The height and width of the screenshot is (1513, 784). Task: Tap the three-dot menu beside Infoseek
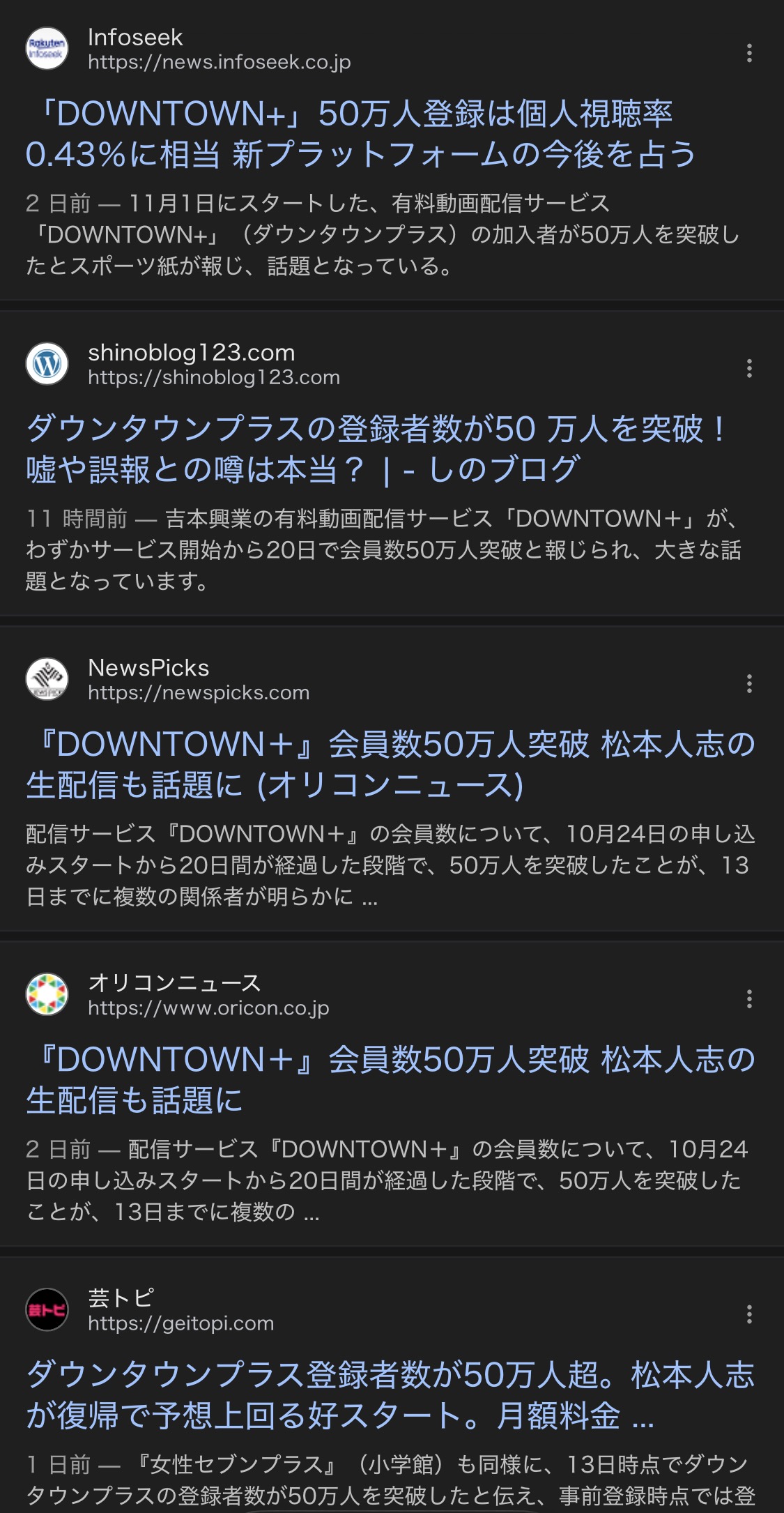coord(749,53)
